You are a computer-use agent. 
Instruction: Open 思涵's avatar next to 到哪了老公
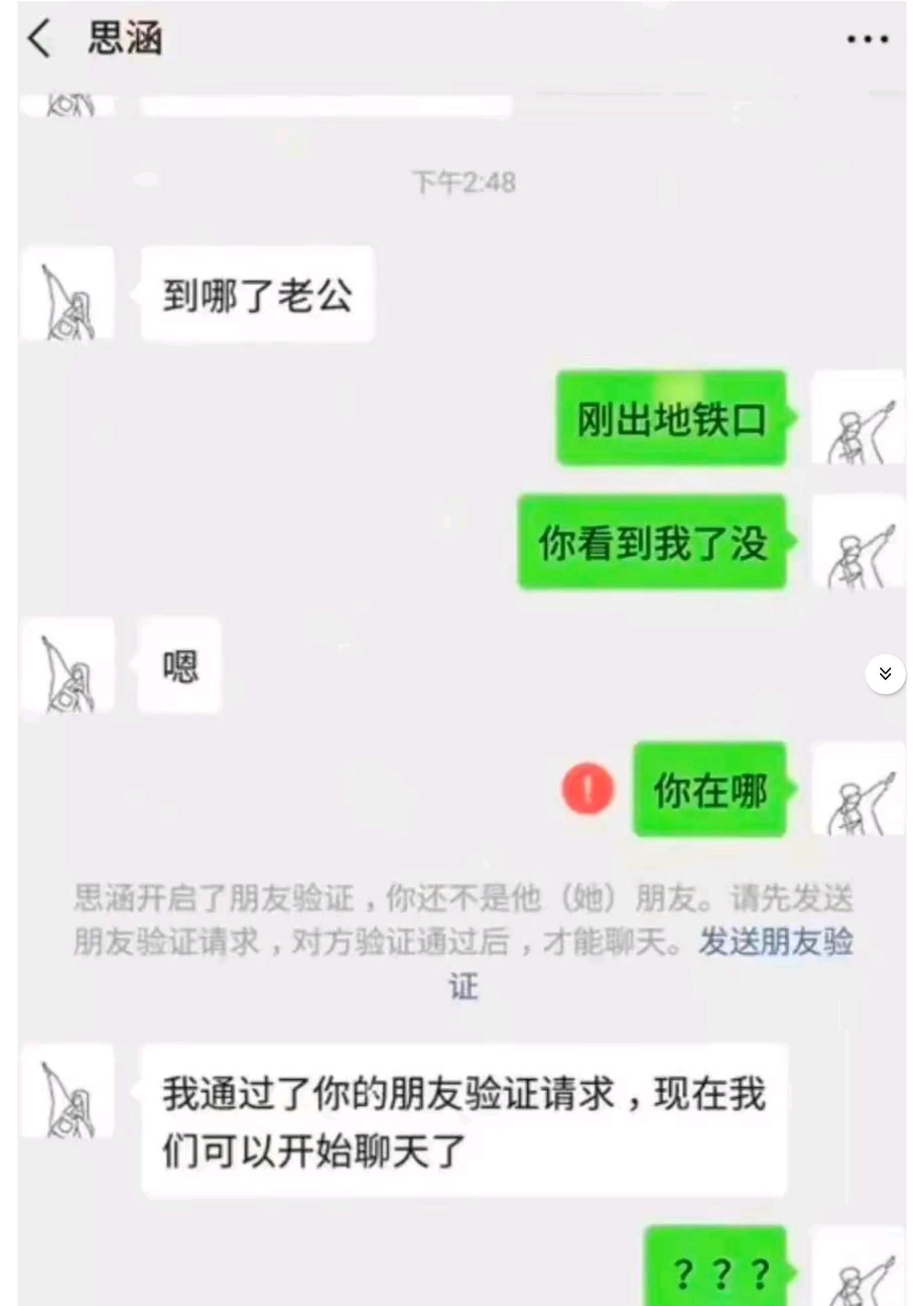tap(68, 294)
